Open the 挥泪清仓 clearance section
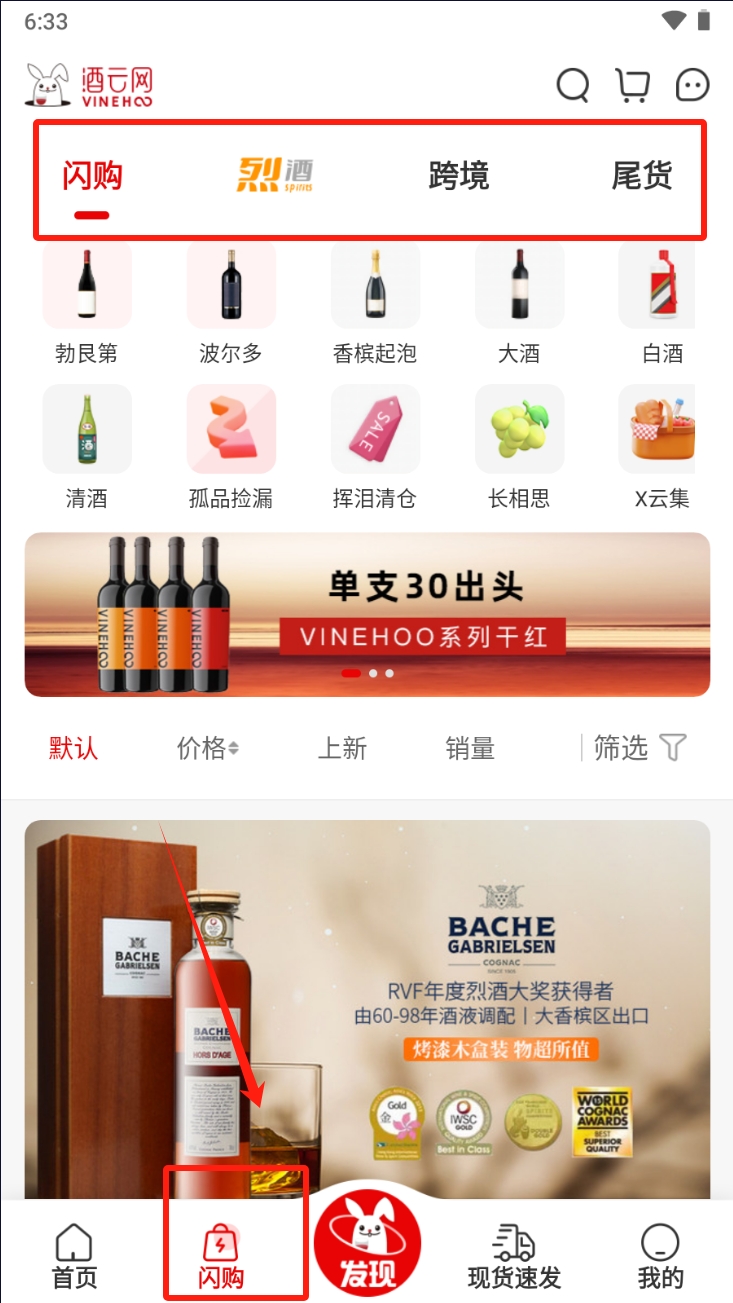733x1303 pixels. [375, 447]
